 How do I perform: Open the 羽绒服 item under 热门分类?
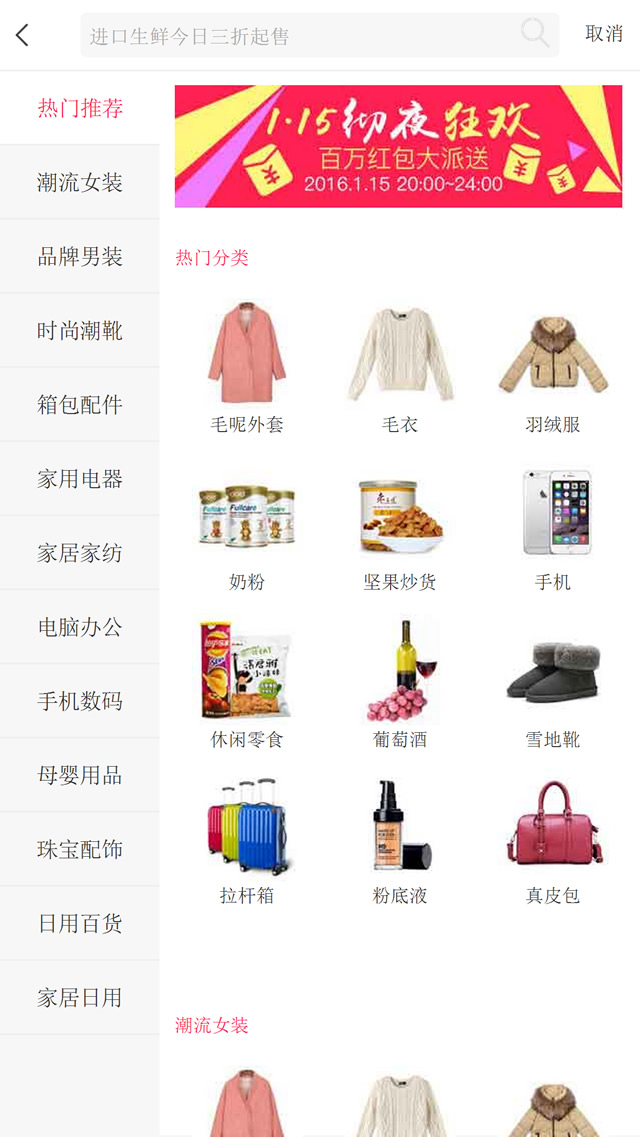click(x=552, y=365)
